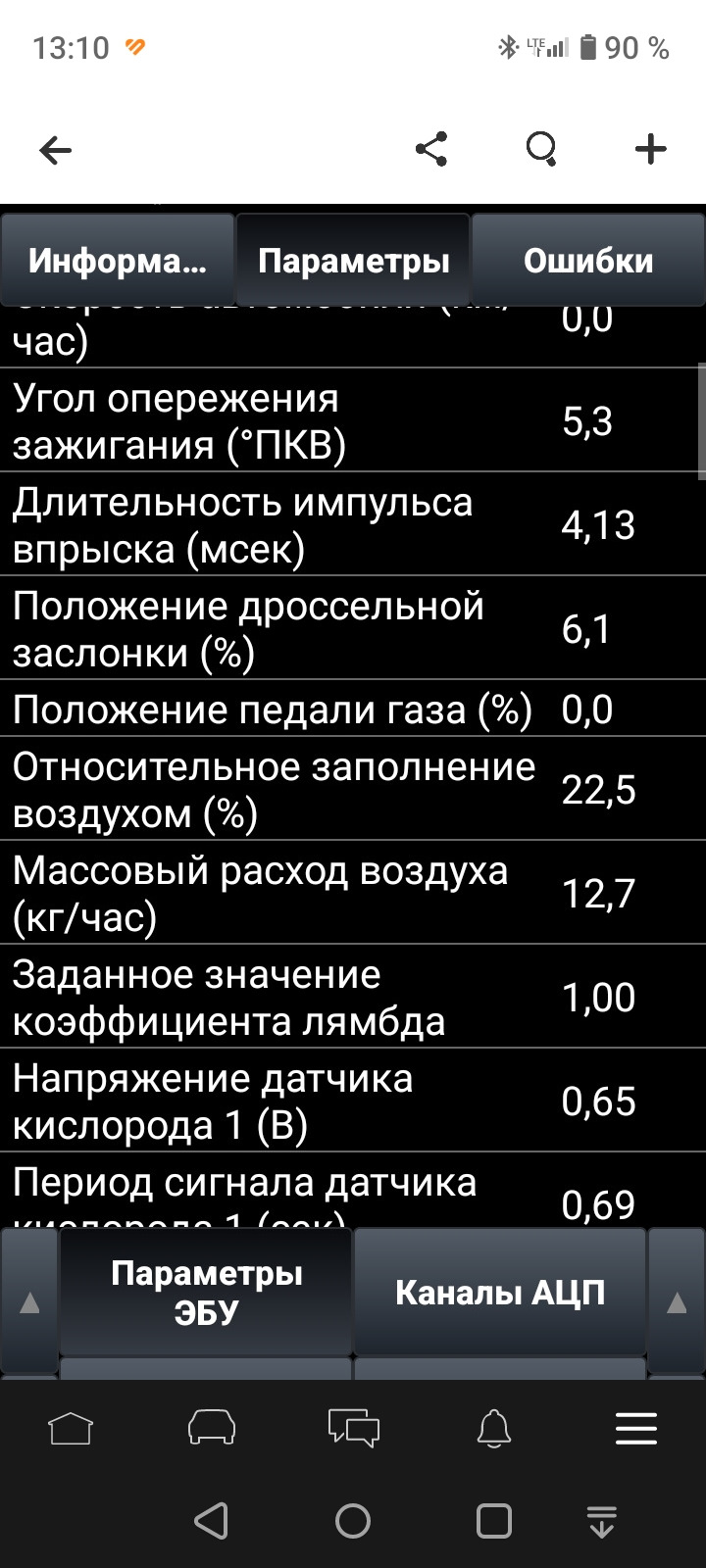Viewport: 706px width, 1568px height.
Task: Open the notifications bell
Action: [x=494, y=1429]
